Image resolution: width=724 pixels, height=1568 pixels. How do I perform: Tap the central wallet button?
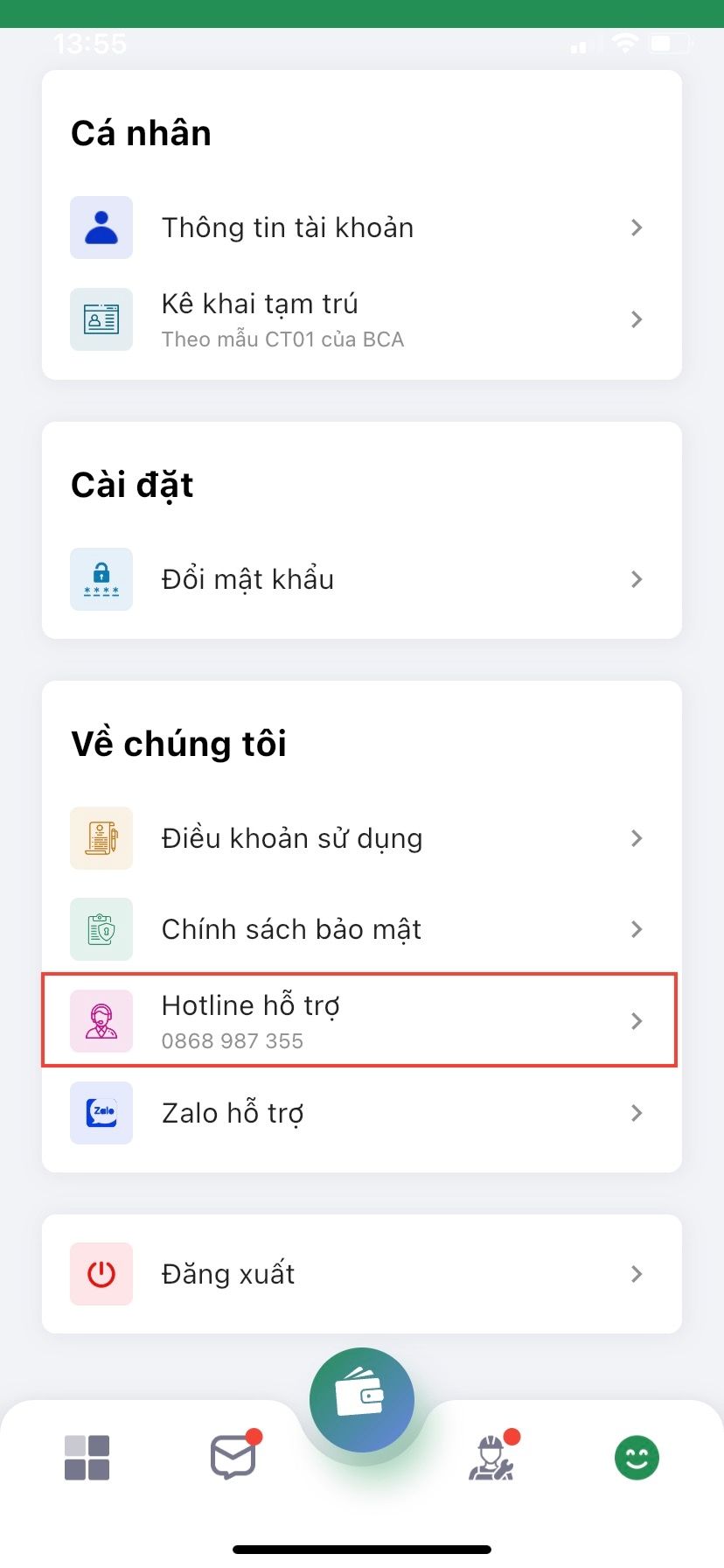pyautogui.click(x=362, y=1399)
